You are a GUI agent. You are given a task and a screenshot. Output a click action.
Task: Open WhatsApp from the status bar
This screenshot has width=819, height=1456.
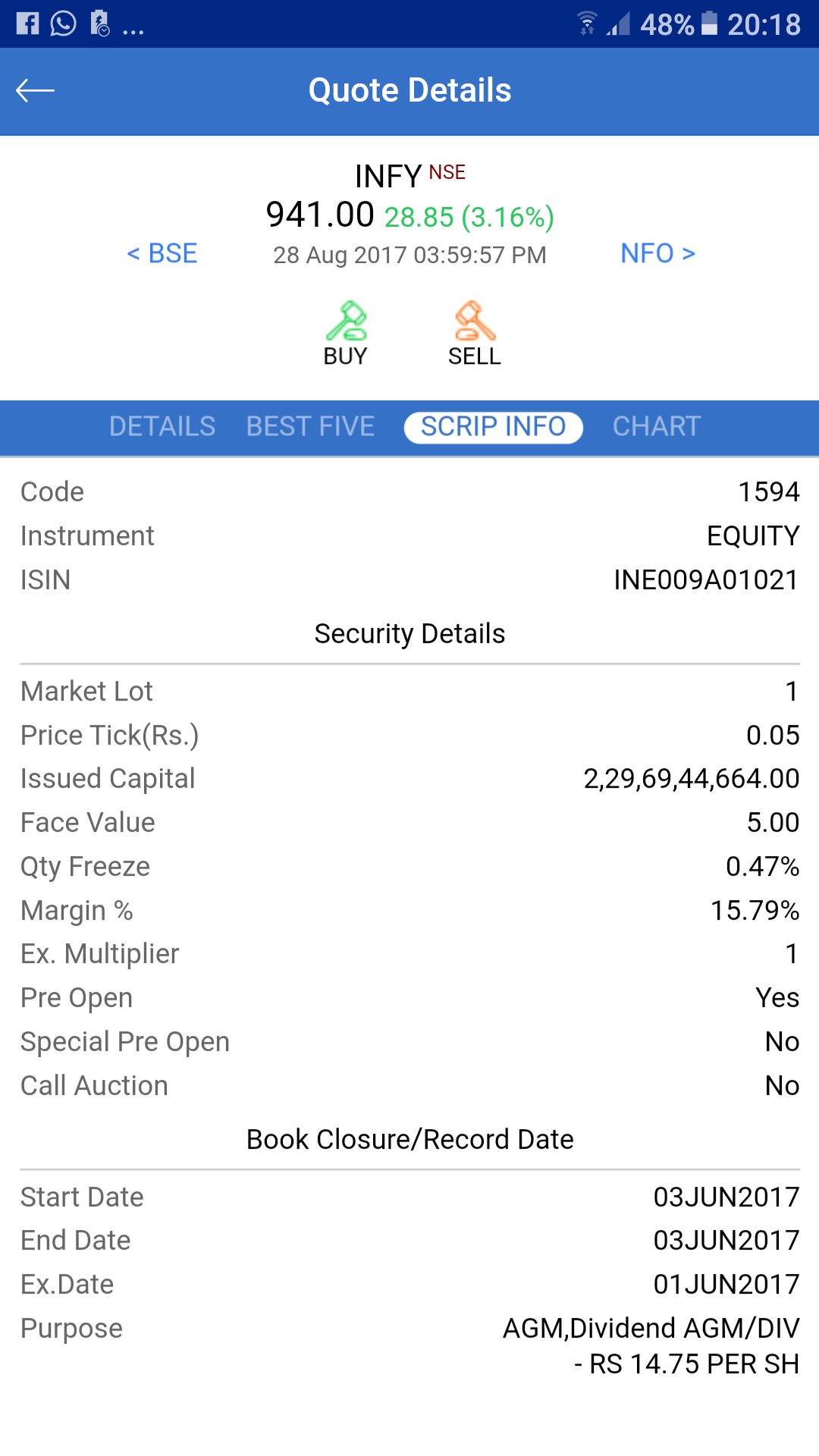point(64,24)
